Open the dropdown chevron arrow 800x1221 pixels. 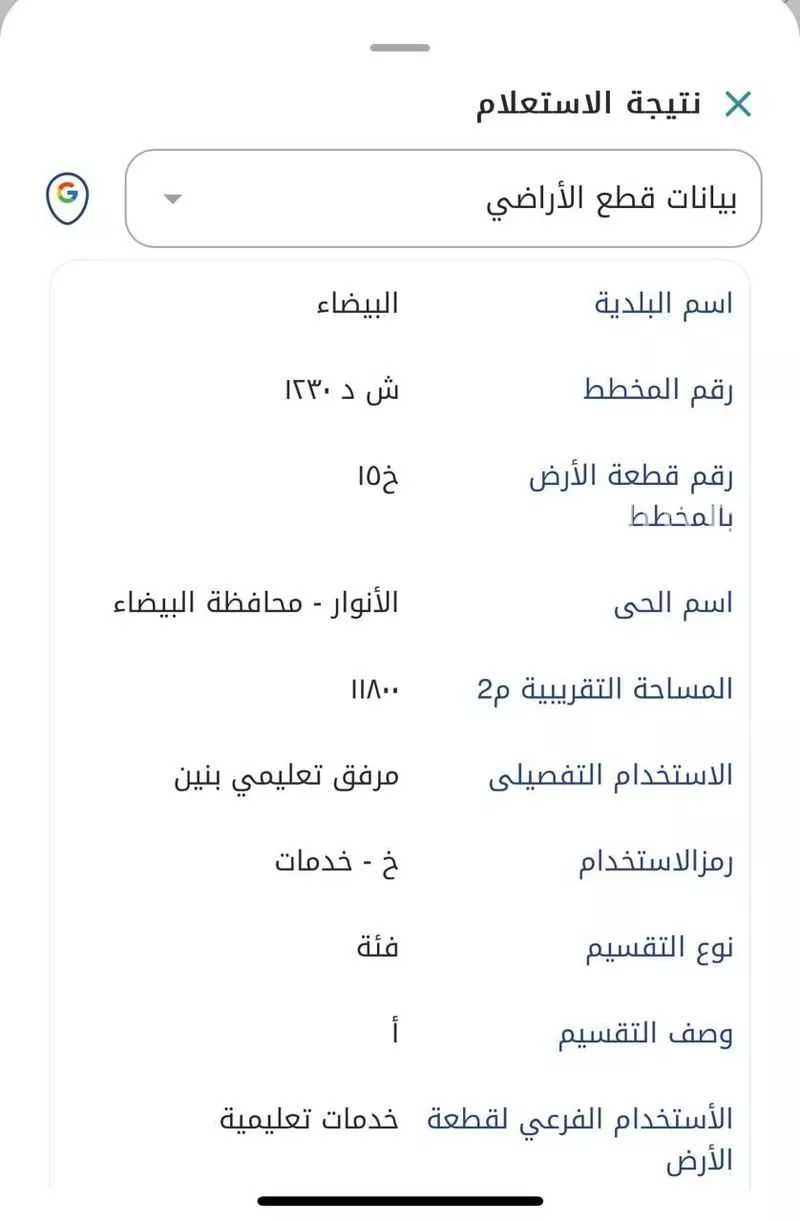point(172,199)
